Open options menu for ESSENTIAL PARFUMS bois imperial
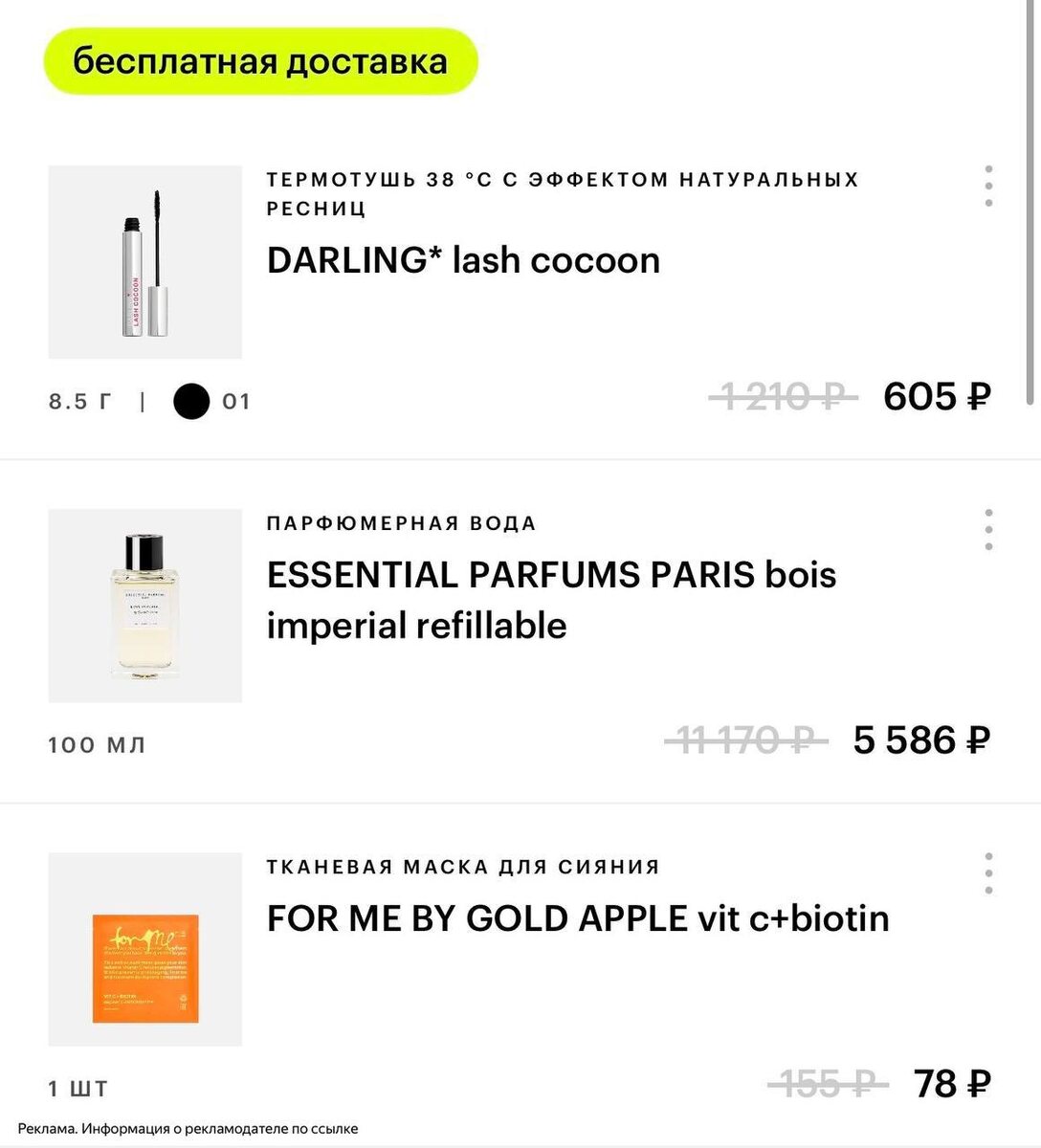This screenshot has width=1041, height=1148. click(988, 530)
